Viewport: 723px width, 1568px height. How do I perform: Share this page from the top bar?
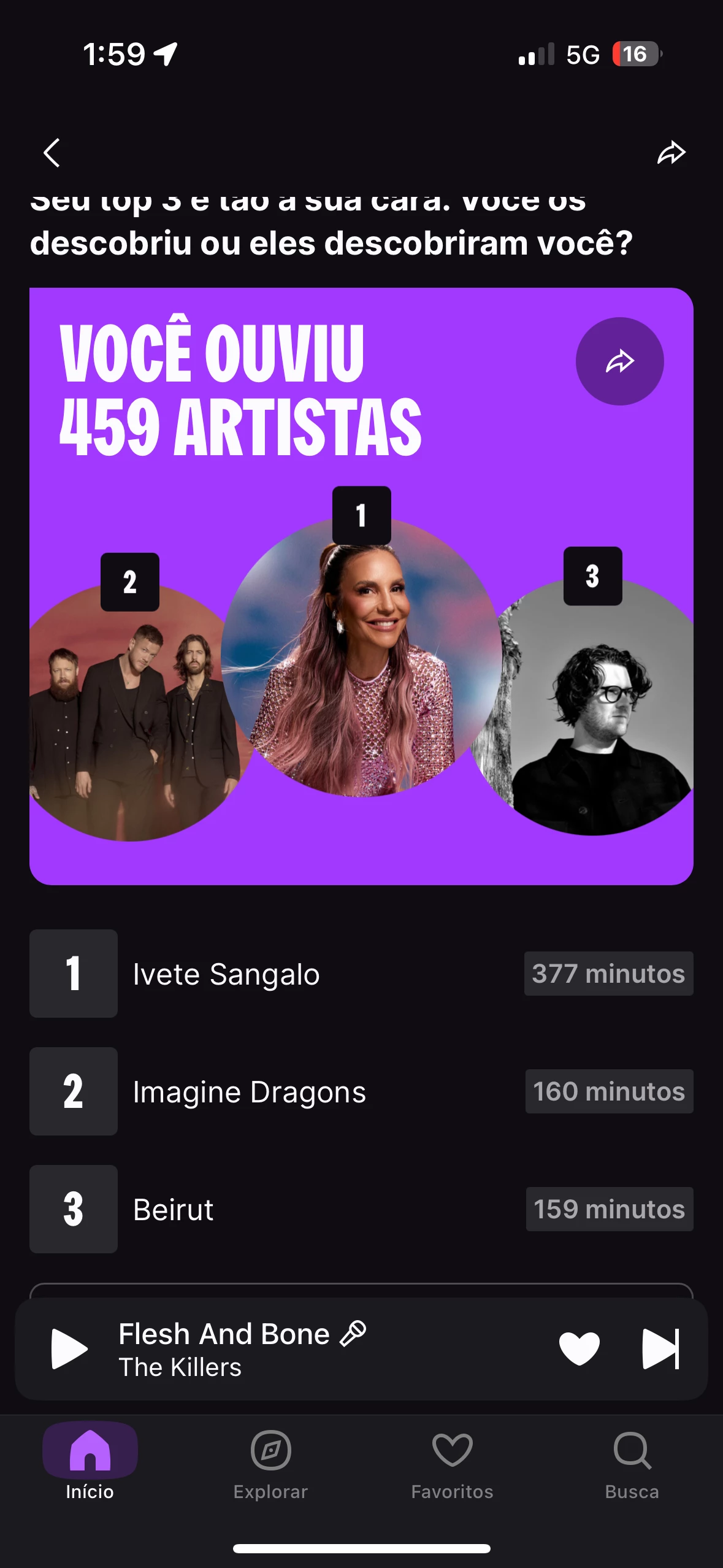coord(671,153)
